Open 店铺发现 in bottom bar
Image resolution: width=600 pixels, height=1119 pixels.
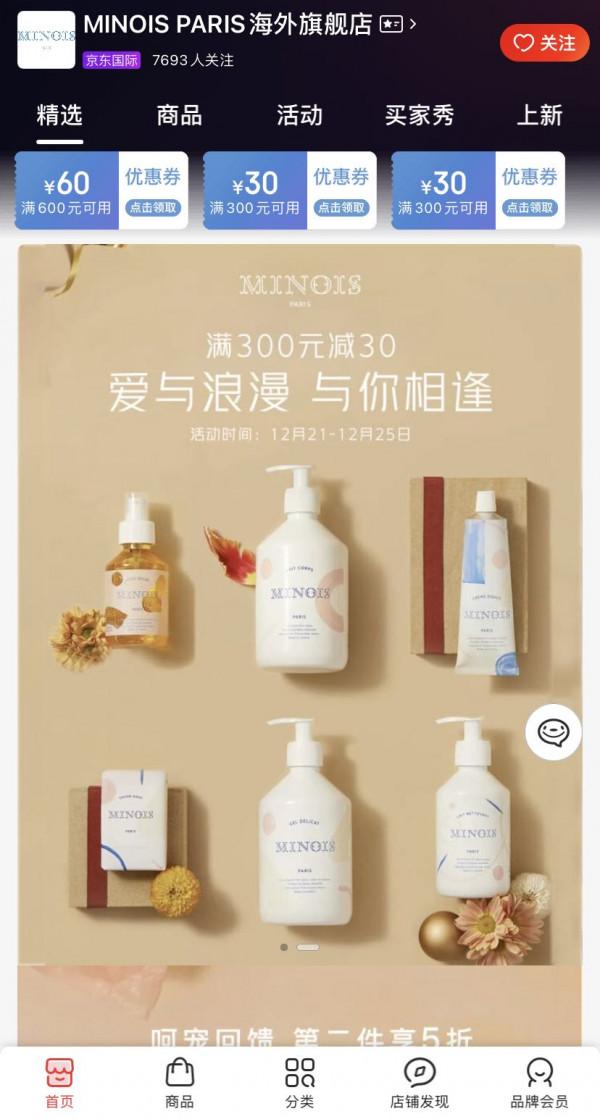coord(419,1083)
